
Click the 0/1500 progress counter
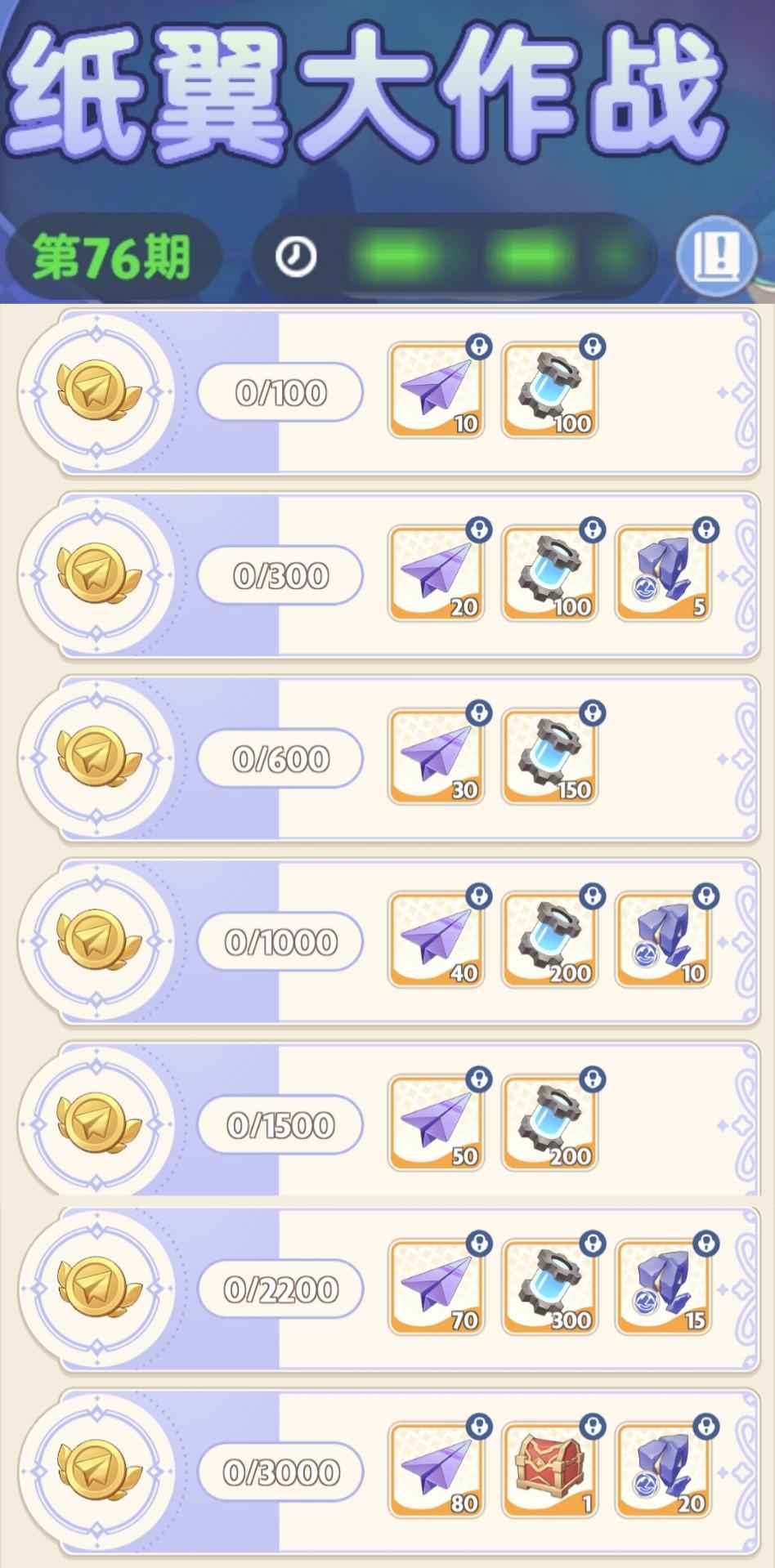(280, 1123)
